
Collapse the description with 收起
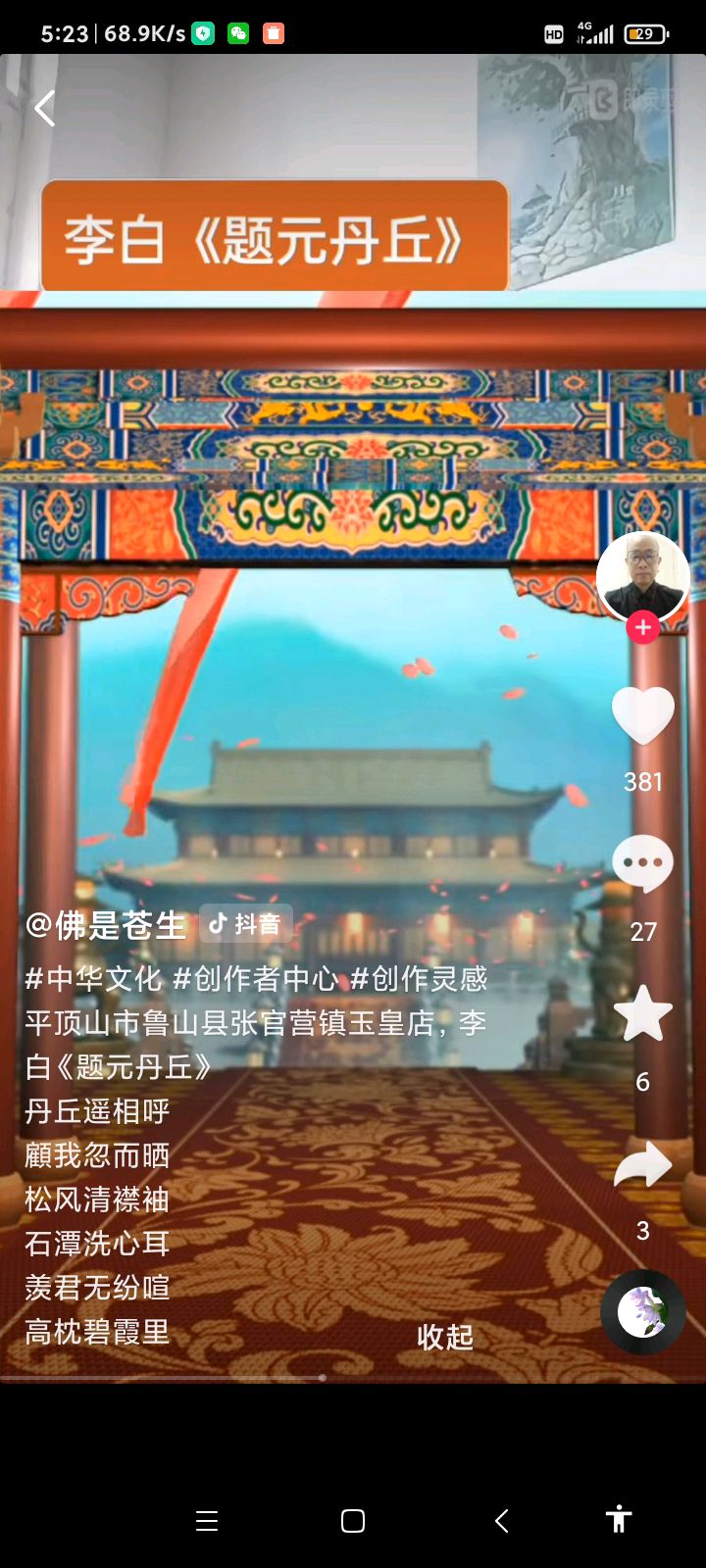pyautogui.click(x=445, y=1336)
